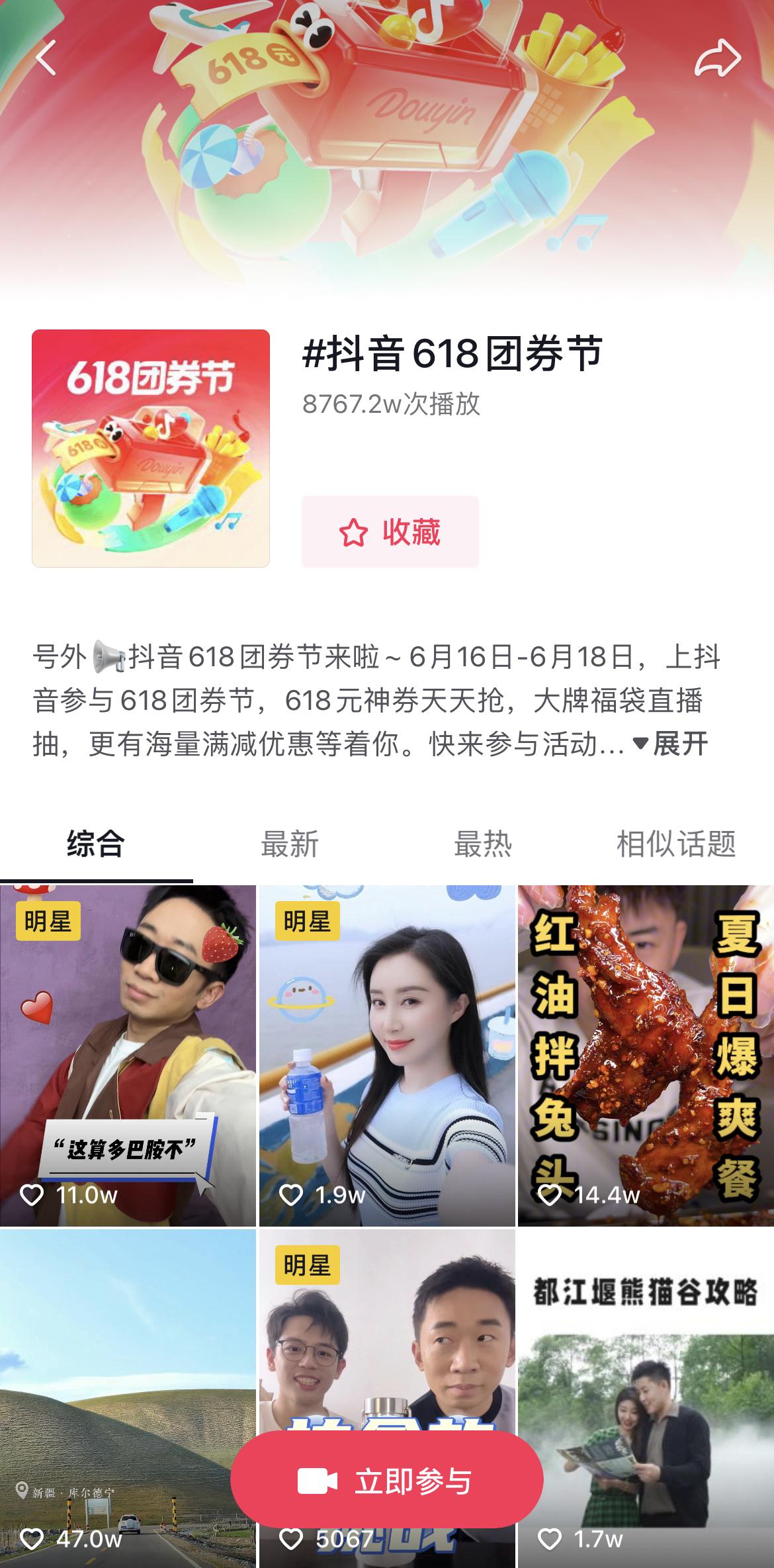This screenshot has height=1568, width=774.
Task: Open the video captioned 这算多巴胺不
Action: 128,1055
